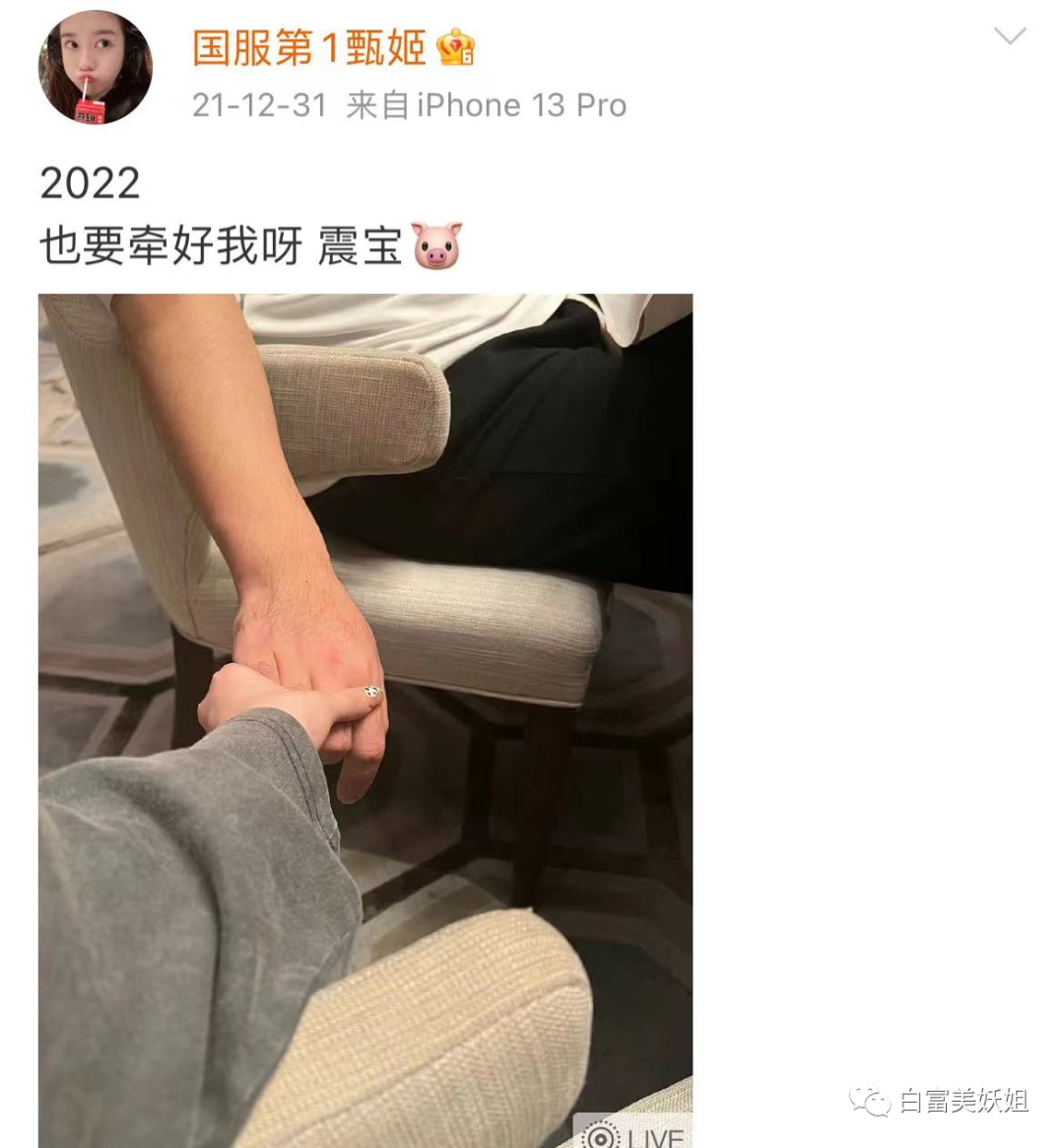1064x1148 pixels.
Task: Expand the post options chevron
Action: [1010, 35]
